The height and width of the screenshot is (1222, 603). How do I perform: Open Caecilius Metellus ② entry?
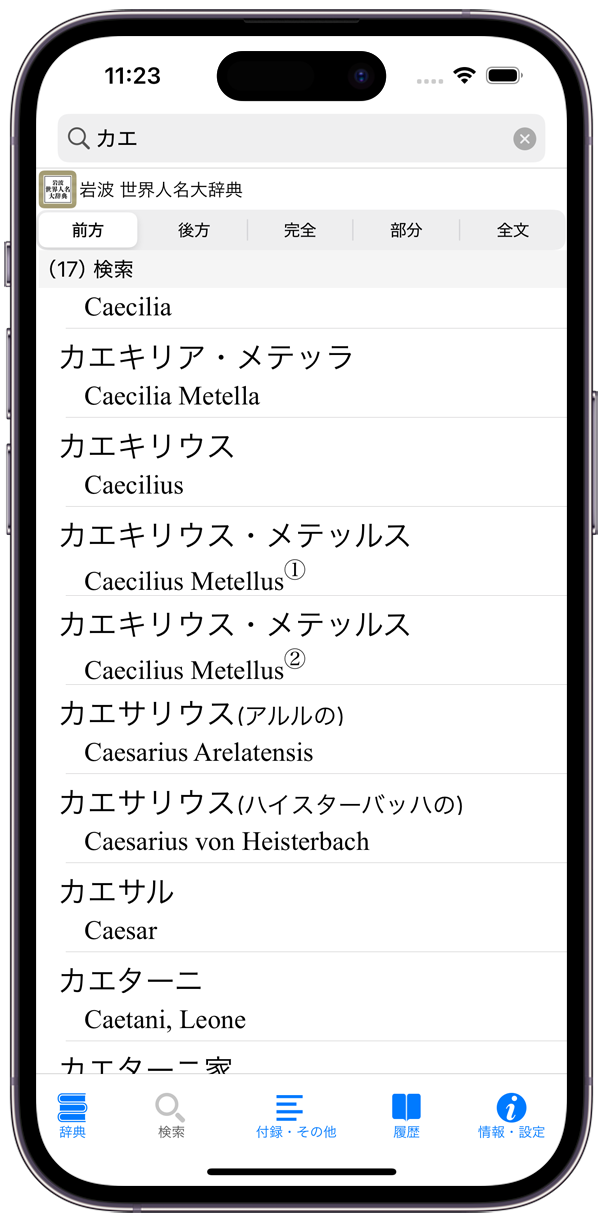(x=300, y=642)
